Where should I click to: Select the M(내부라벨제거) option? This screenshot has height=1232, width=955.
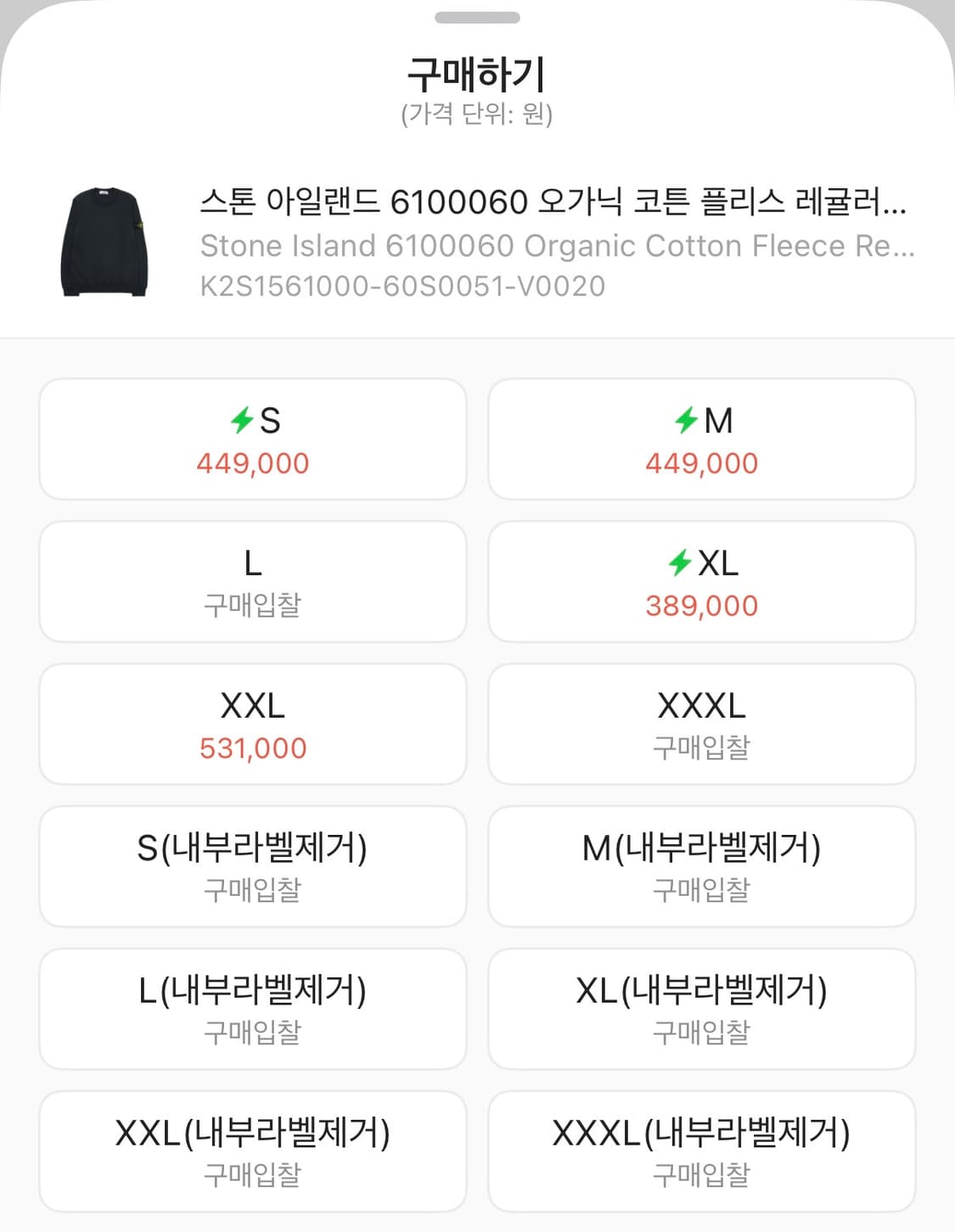point(701,866)
